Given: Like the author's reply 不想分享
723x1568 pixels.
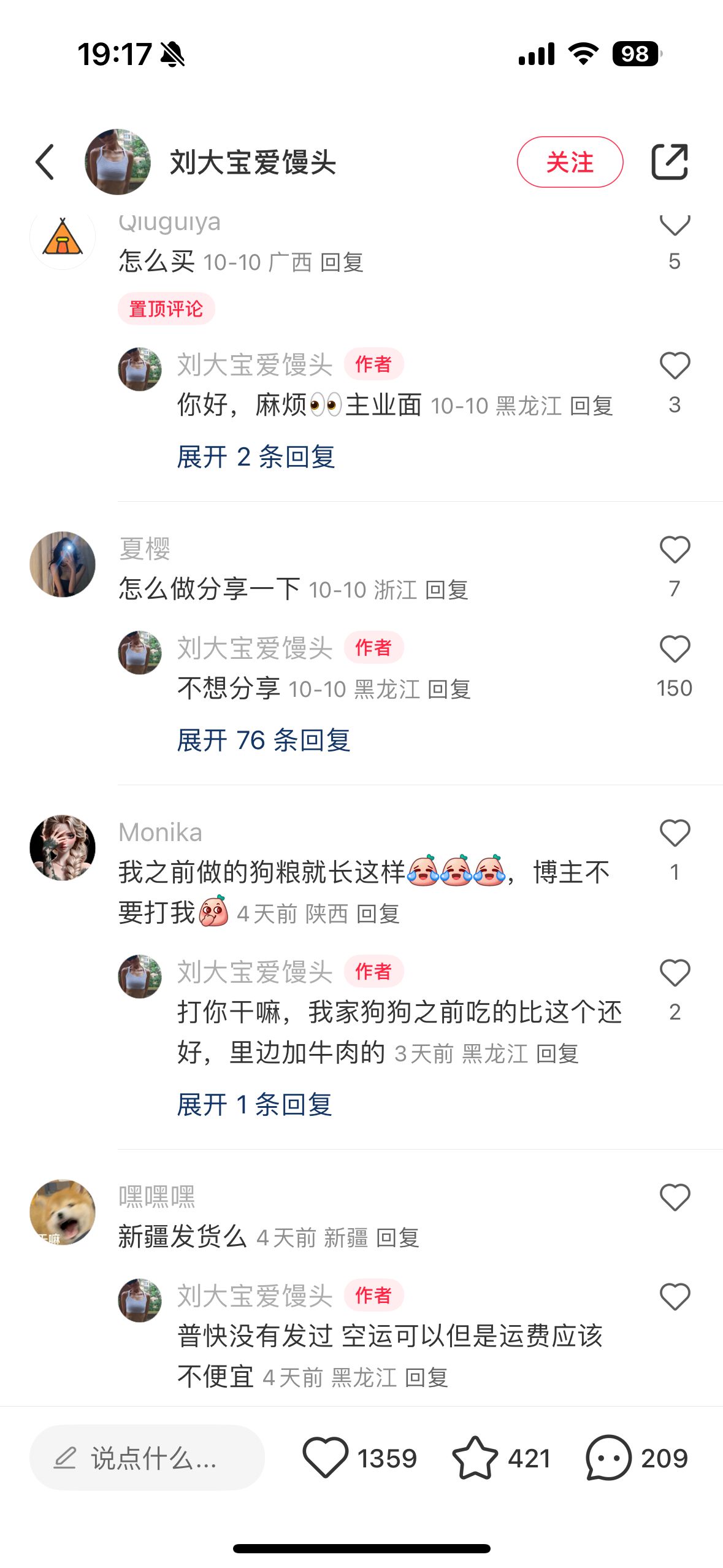Looking at the screenshot, I should (675, 649).
